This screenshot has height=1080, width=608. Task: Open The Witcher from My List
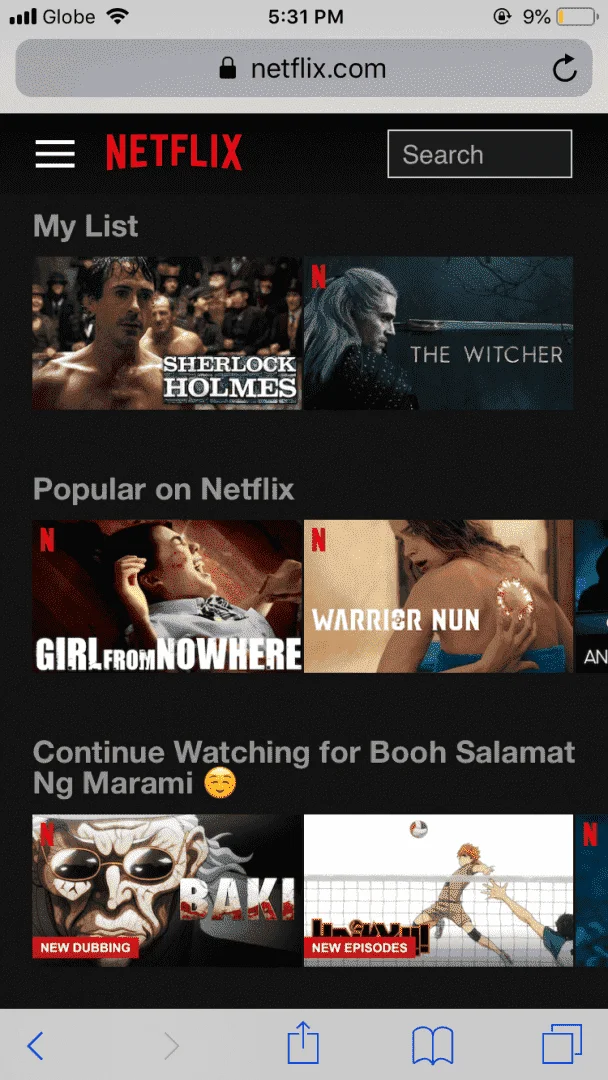click(x=439, y=333)
